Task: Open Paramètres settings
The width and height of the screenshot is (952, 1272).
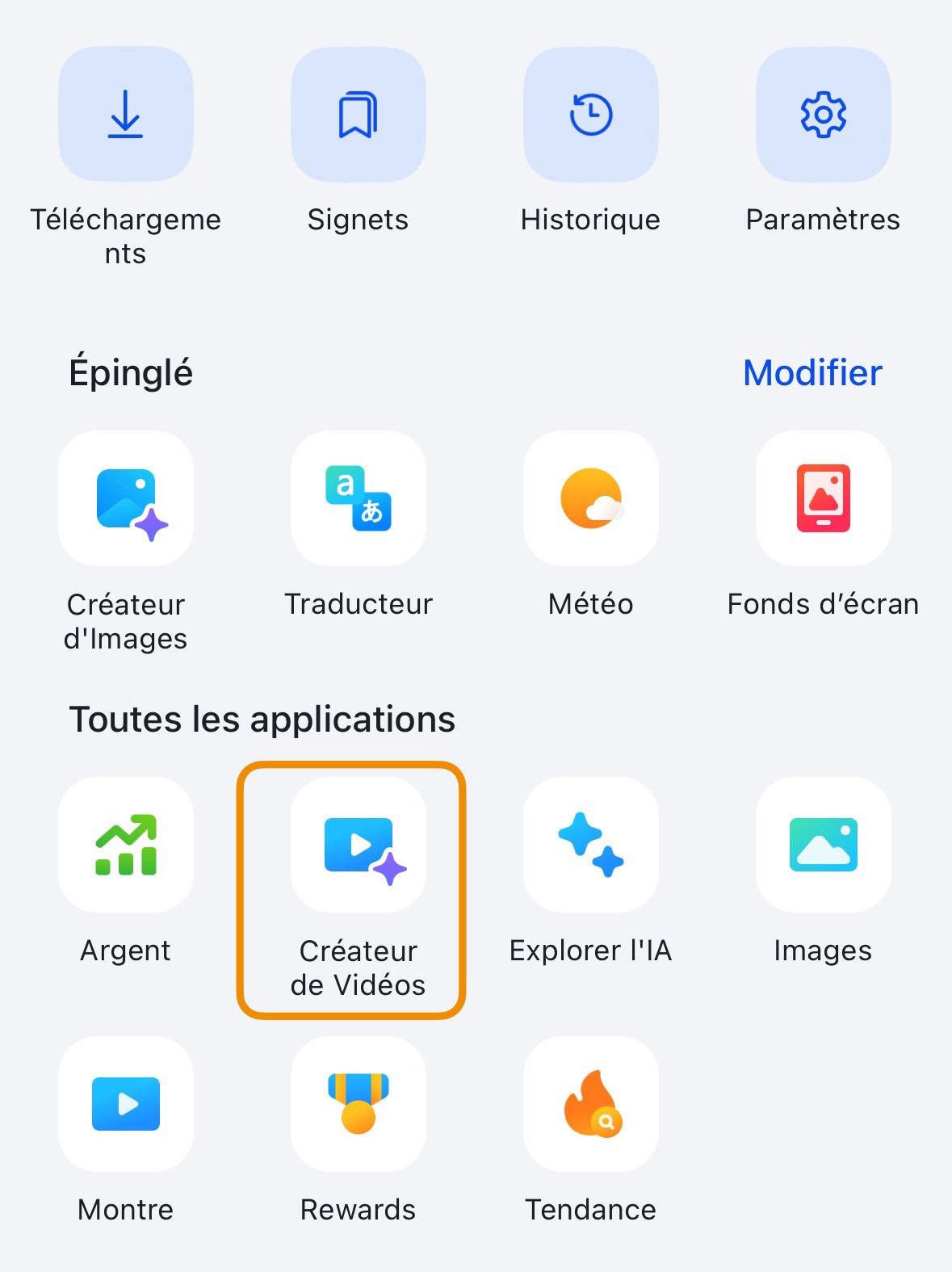Action: (823, 115)
